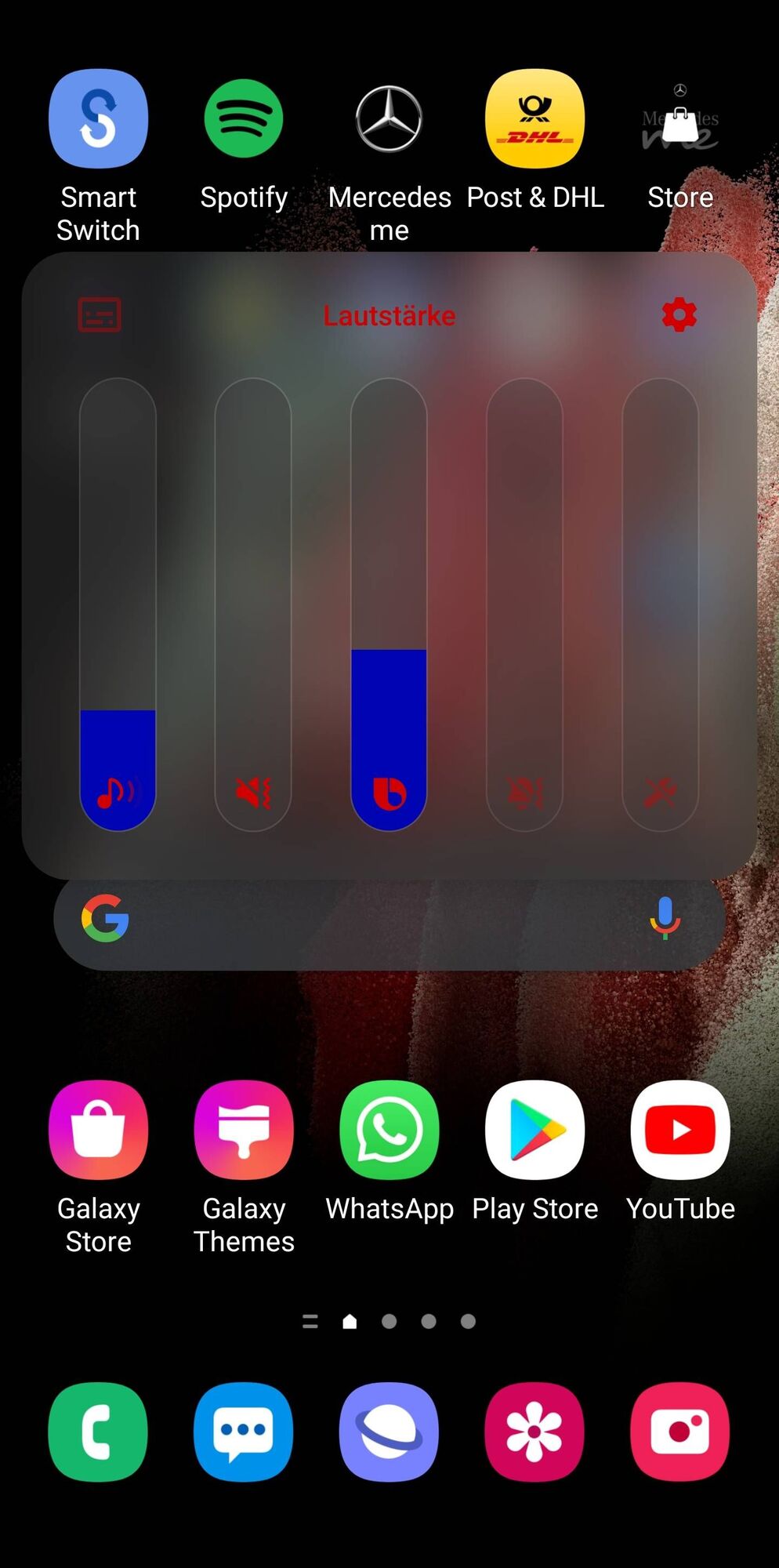Open the Phone dialer in the dock
Image resolution: width=779 pixels, height=1568 pixels.
(98, 1432)
